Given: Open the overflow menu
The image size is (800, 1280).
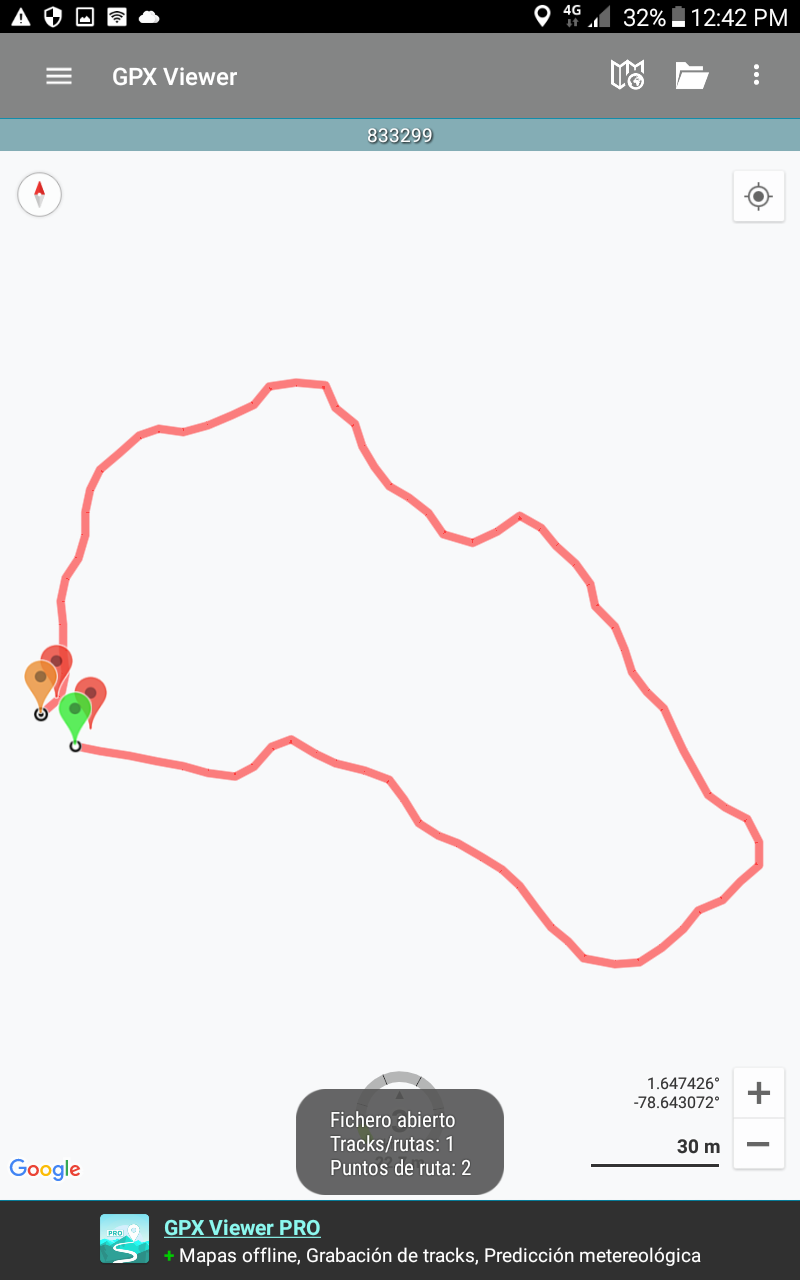Looking at the screenshot, I should pyautogui.click(x=756, y=75).
